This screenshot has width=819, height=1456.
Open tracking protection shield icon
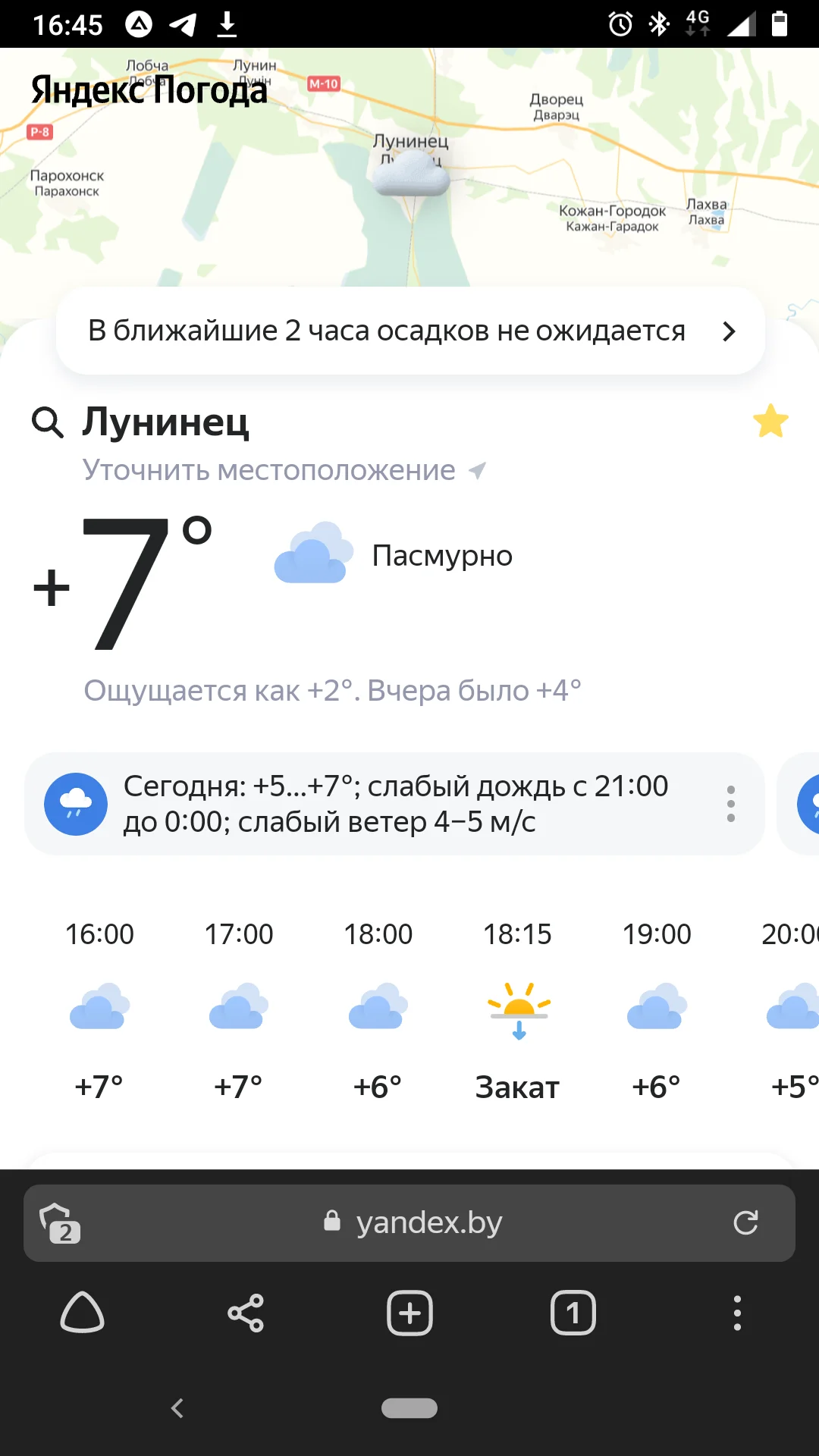(61, 1222)
